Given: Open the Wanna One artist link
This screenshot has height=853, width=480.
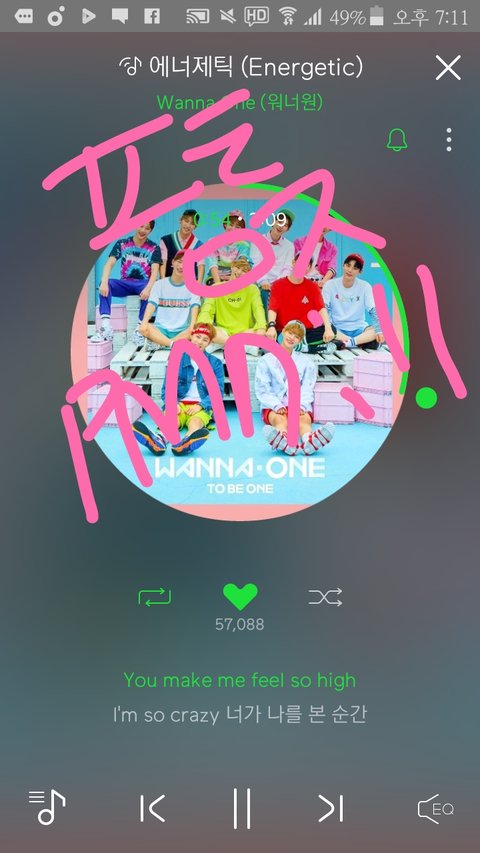Looking at the screenshot, I should (239, 102).
